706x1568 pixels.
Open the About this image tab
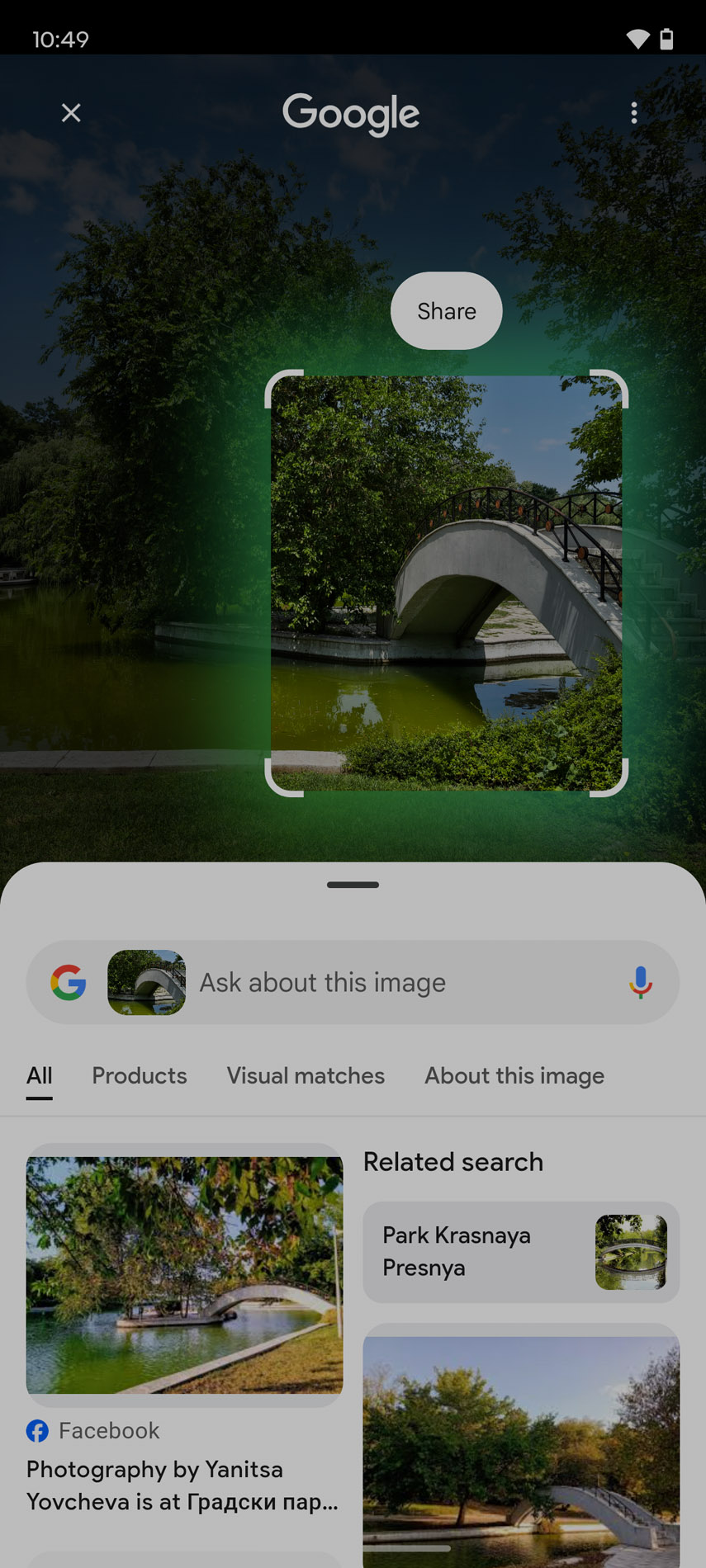pos(514,1075)
